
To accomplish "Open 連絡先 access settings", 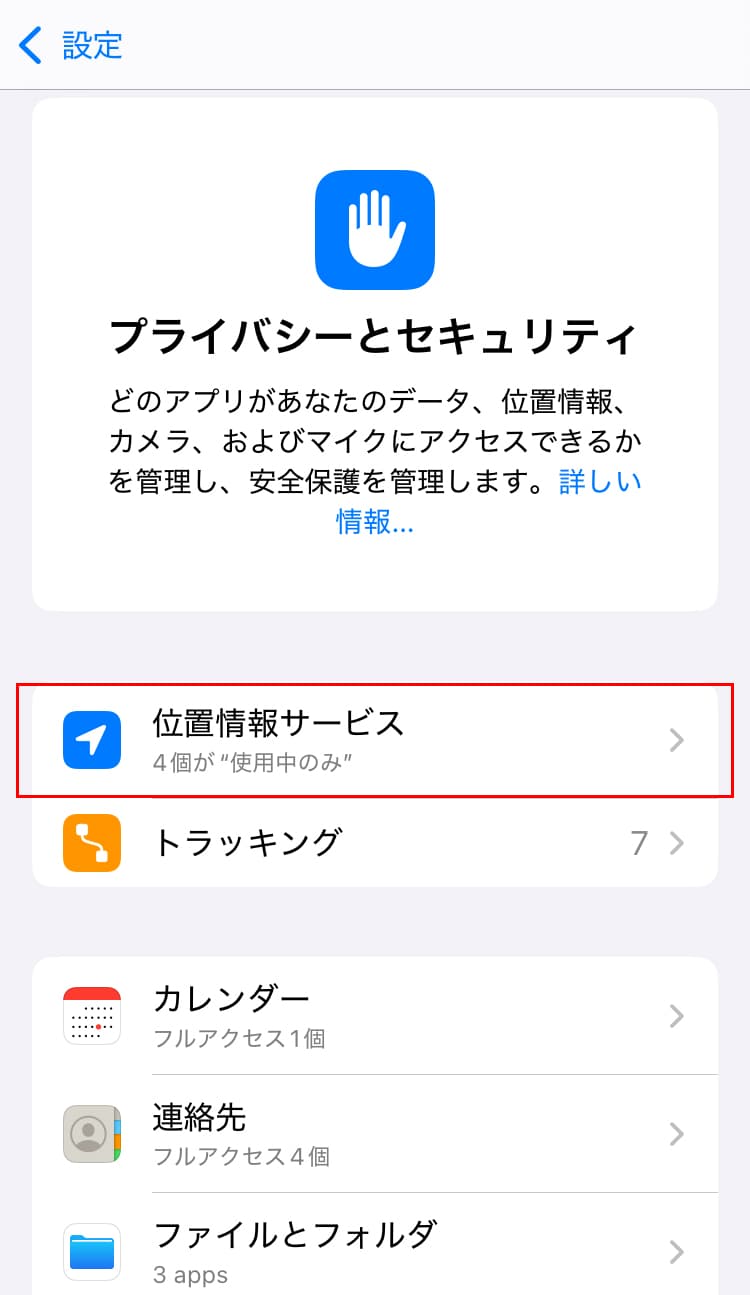I will click(x=375, y=1134).
